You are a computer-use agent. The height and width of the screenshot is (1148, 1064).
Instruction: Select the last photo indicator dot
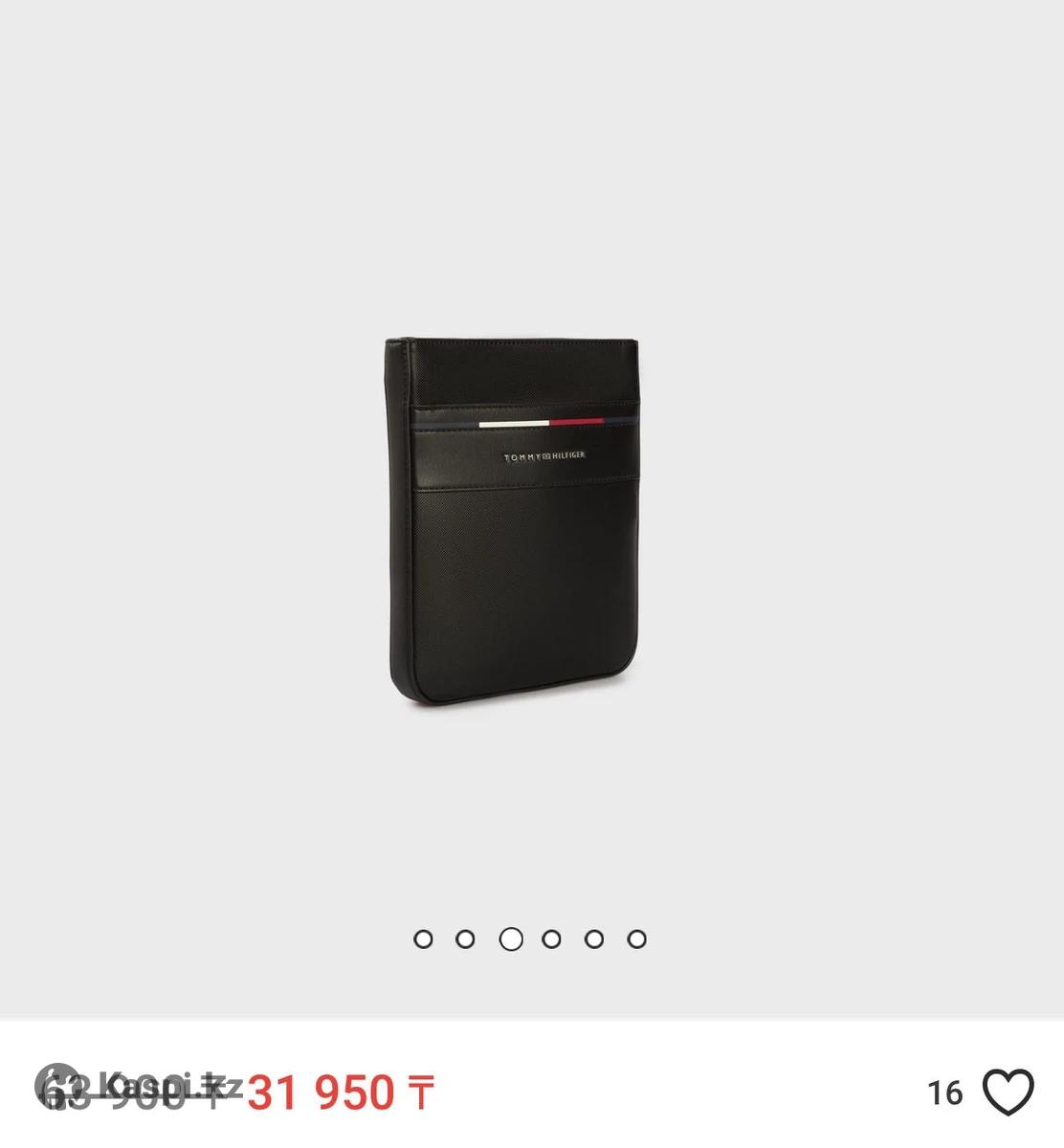pos(637,939)
